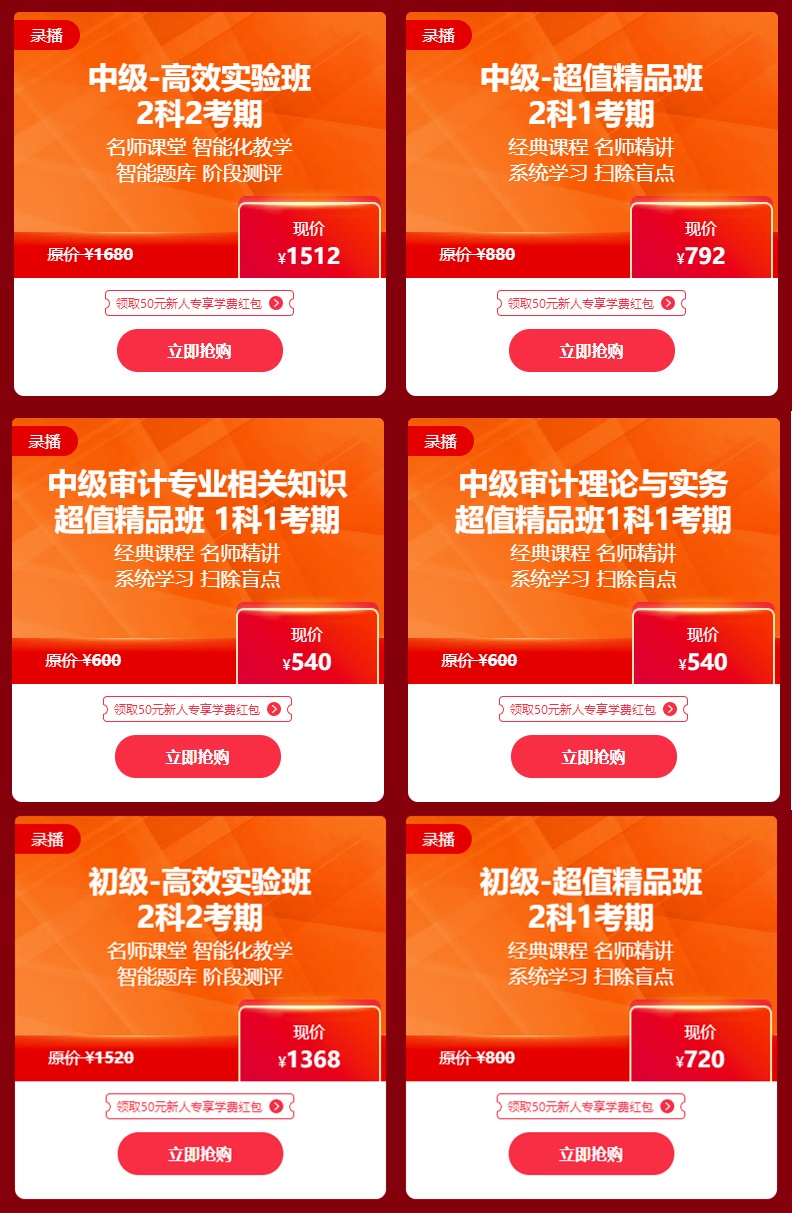
Task: Open the 初级-超值精品班 course banner
Action: (591, 930)
